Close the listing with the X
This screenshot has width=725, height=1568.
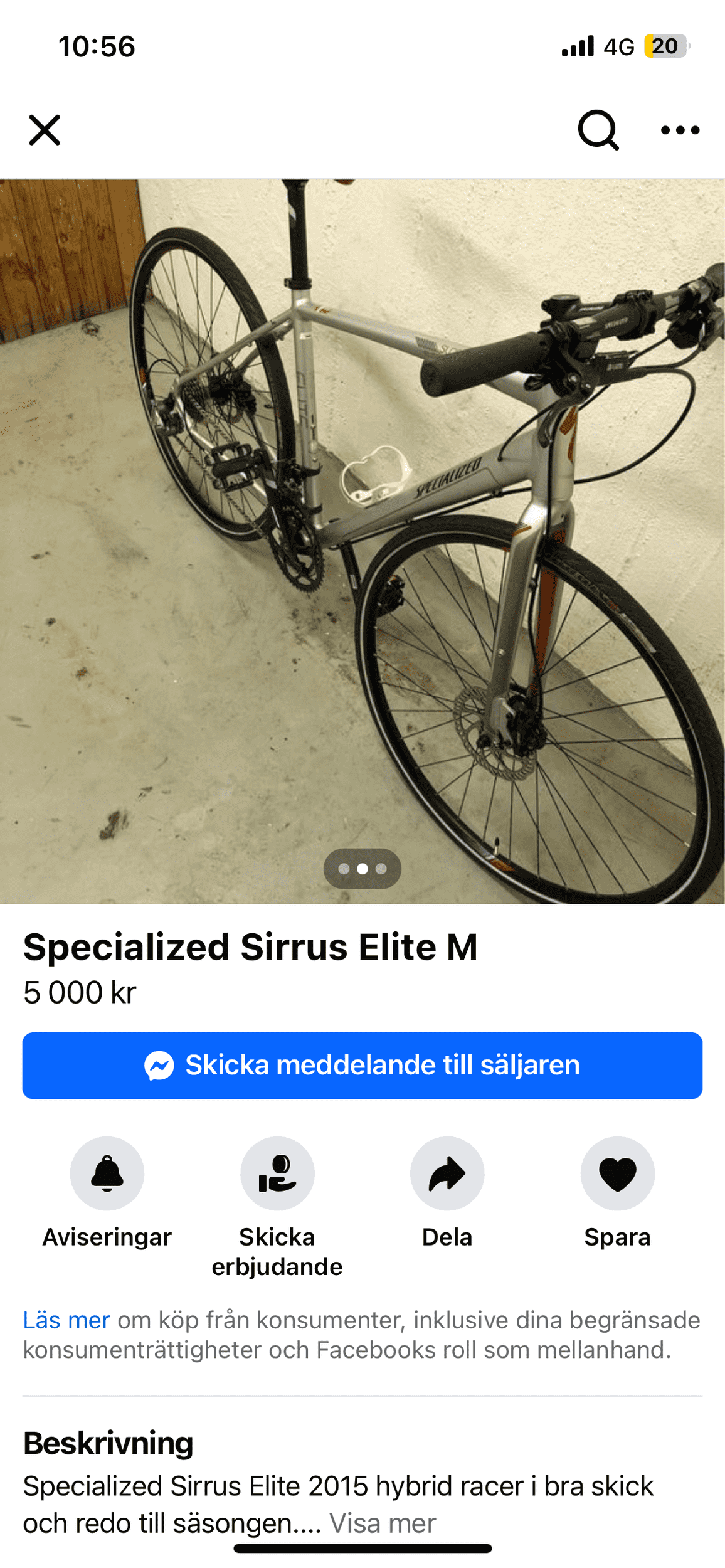coord(45,130)
